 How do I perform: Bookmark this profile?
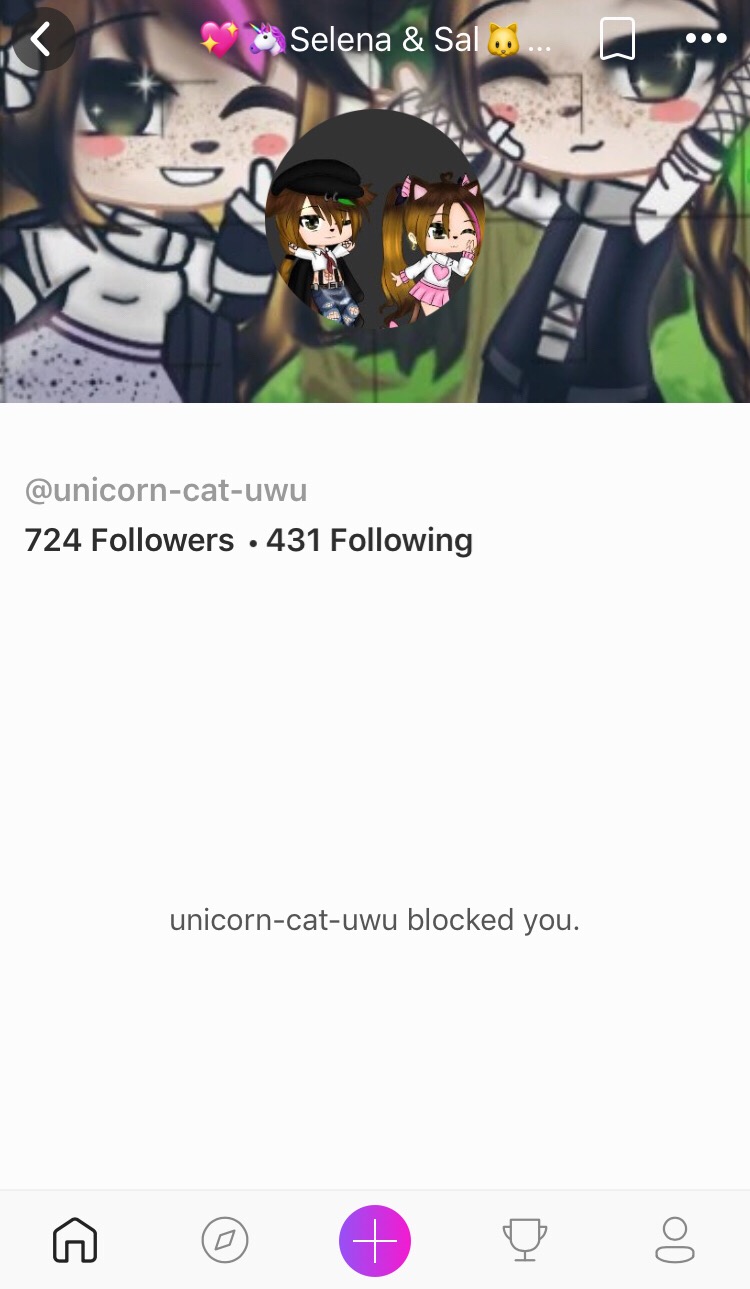[x=617, y=40]
